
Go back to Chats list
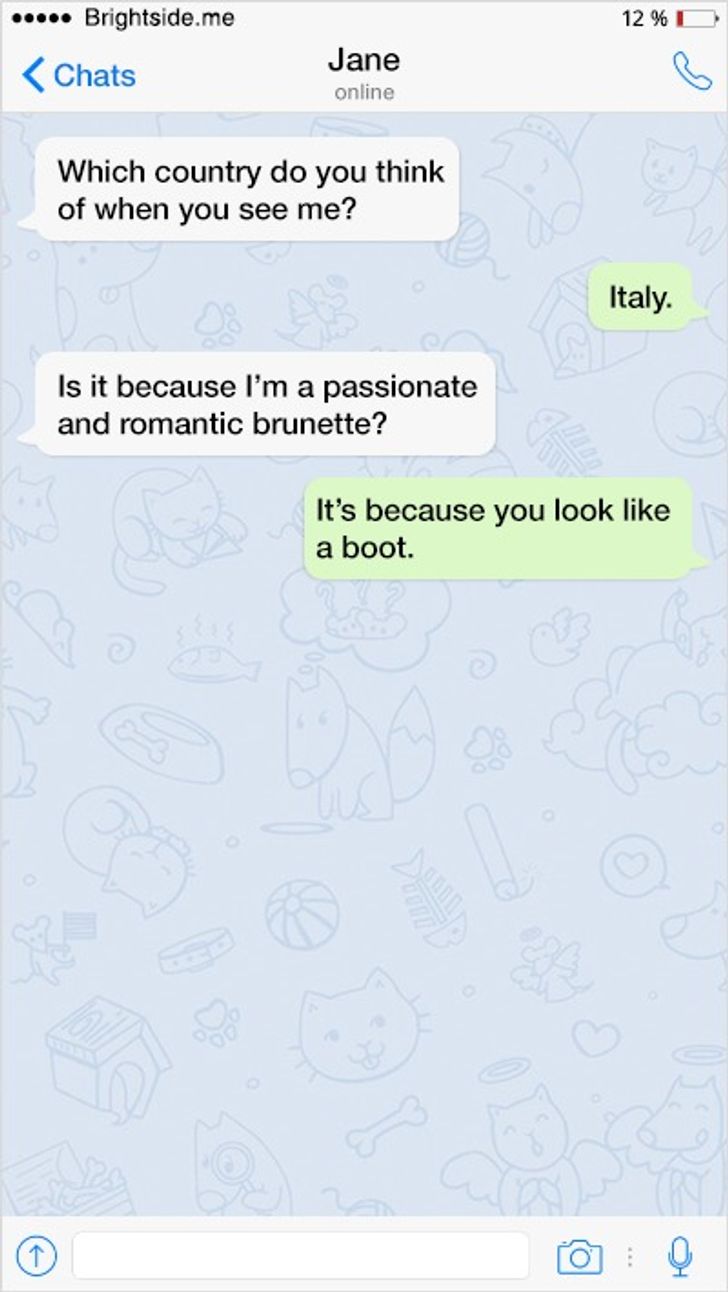pyautogui.click(x=78, y=75)
